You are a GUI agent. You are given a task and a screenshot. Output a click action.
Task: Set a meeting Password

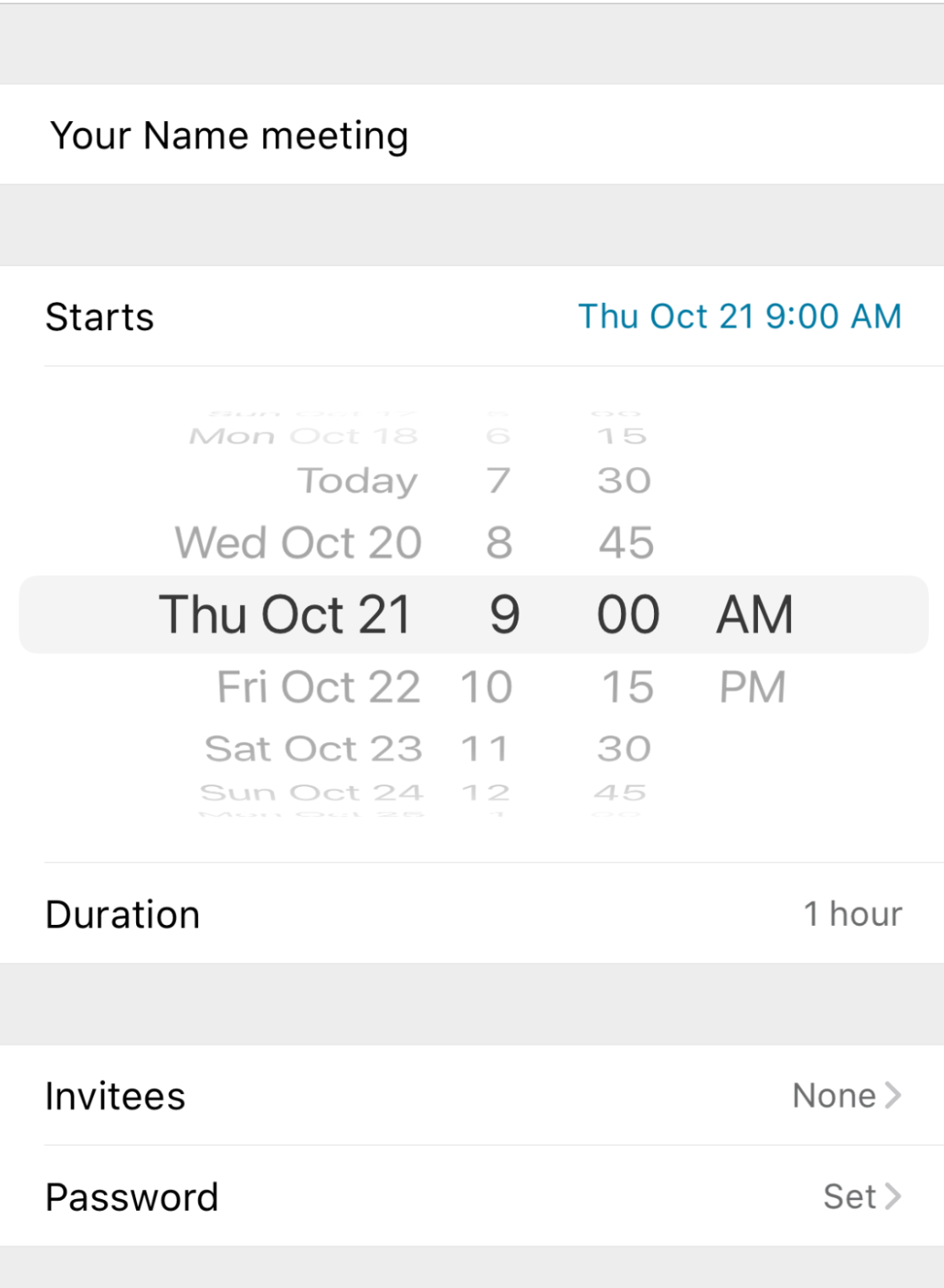click(x=472, y=1197)
